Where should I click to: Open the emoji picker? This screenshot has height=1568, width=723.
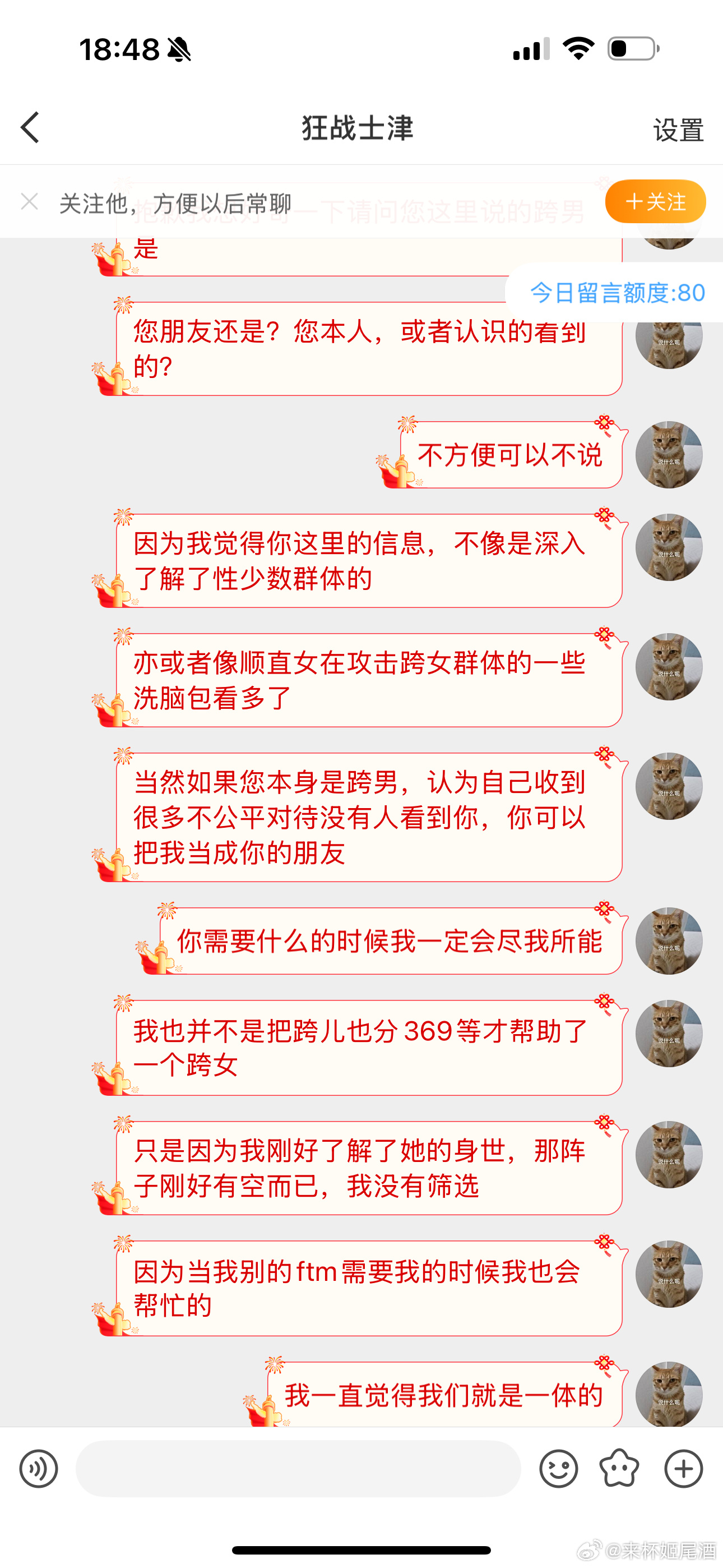pyautogui.click(x=558, y=1469)
